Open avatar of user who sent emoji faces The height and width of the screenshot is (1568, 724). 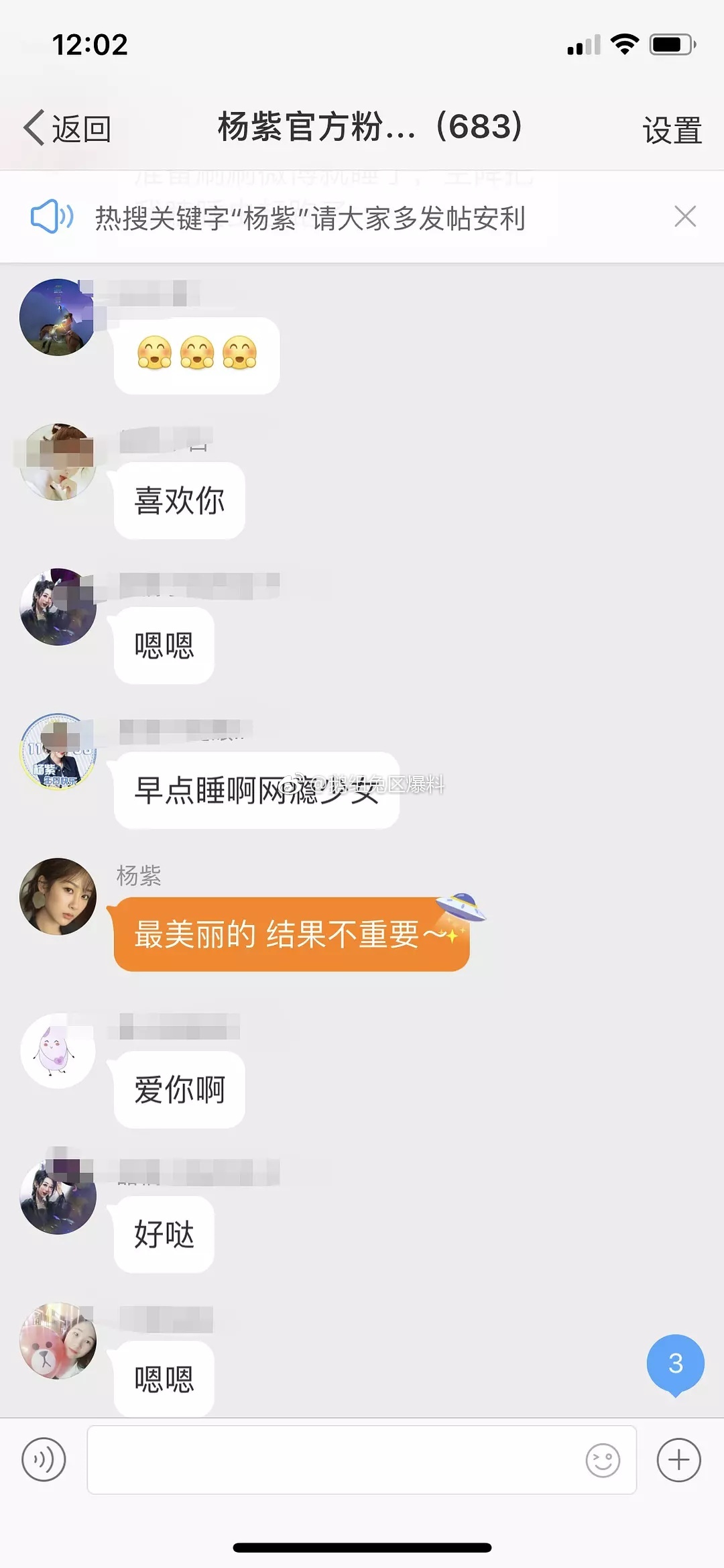58,317
